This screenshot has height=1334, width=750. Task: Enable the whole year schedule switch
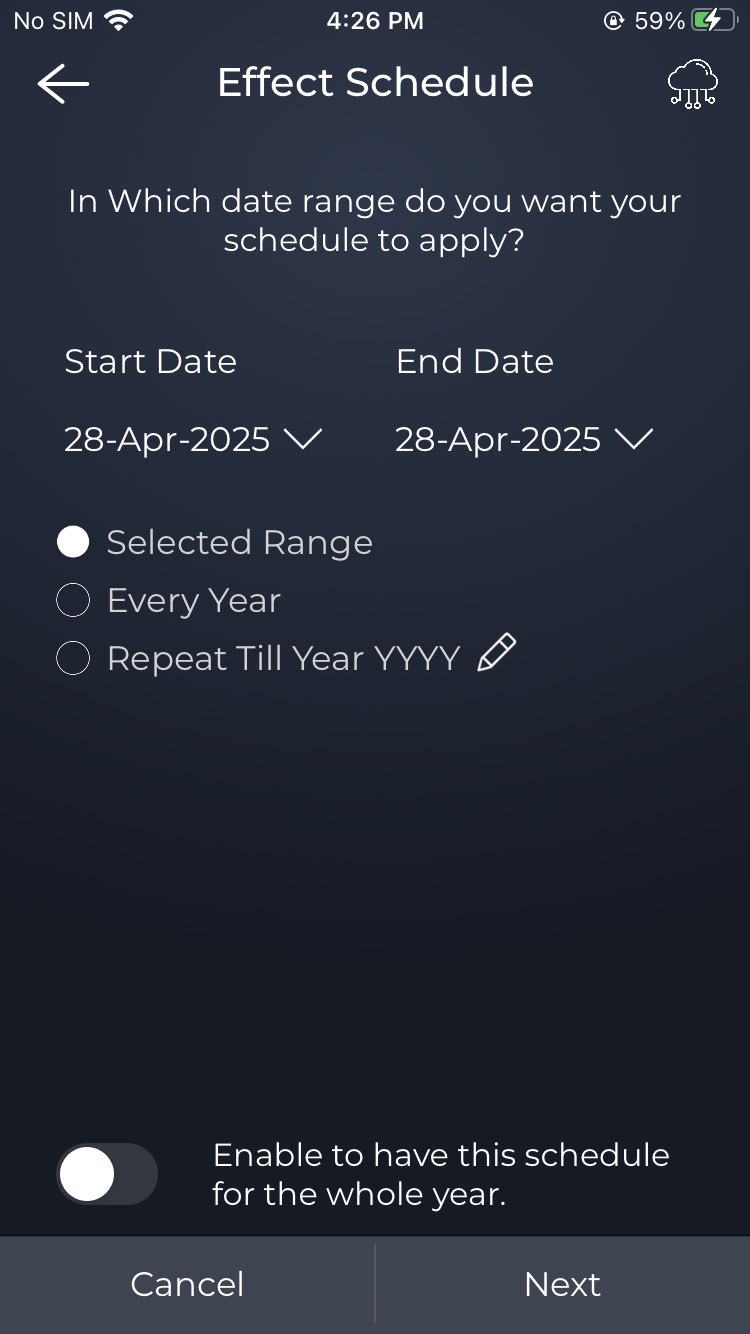coord(107,1174)
